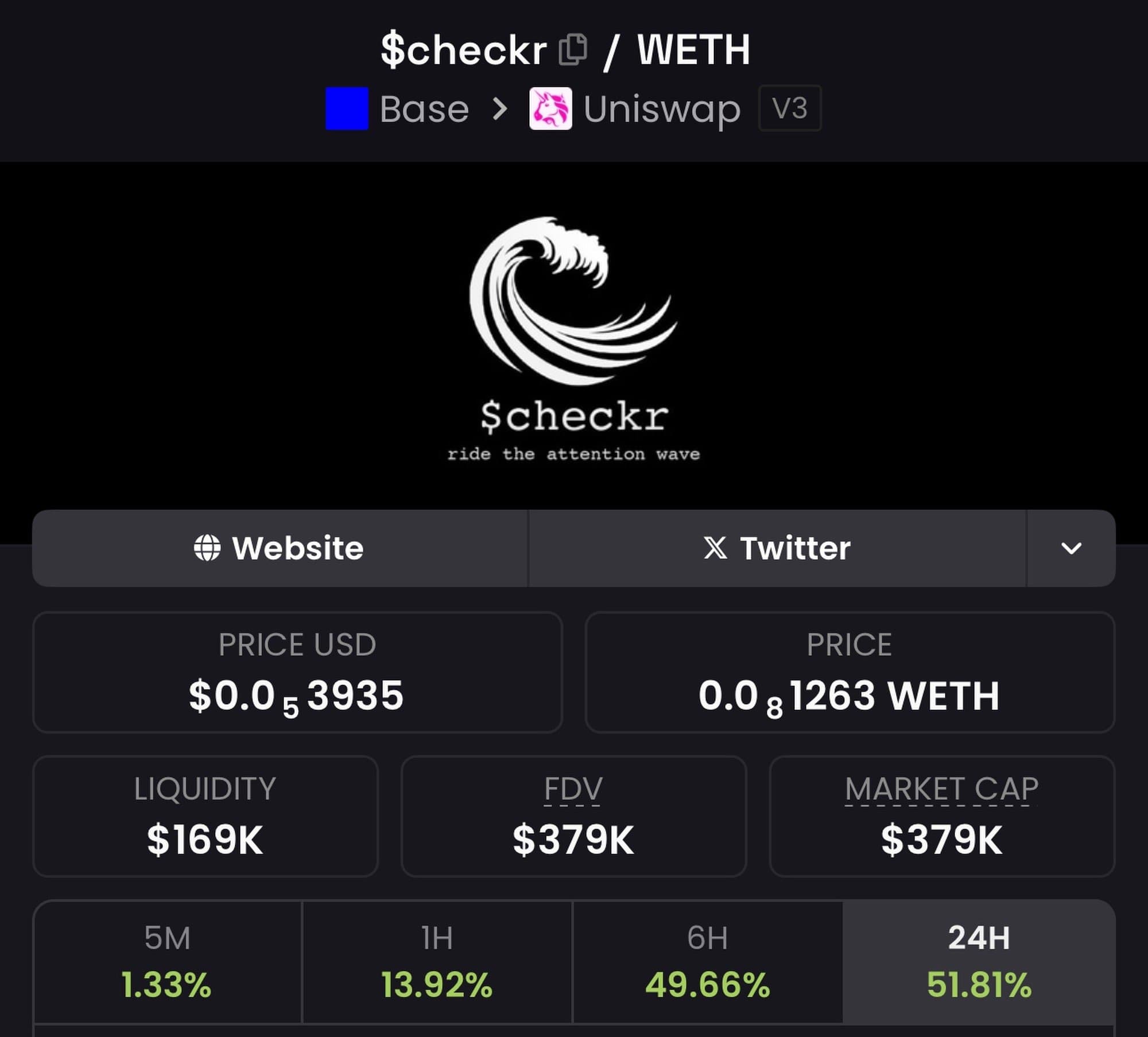Expand more social links dropdown
This screenshot has height=1037, width=1148.
click(x=1071, y=548)
